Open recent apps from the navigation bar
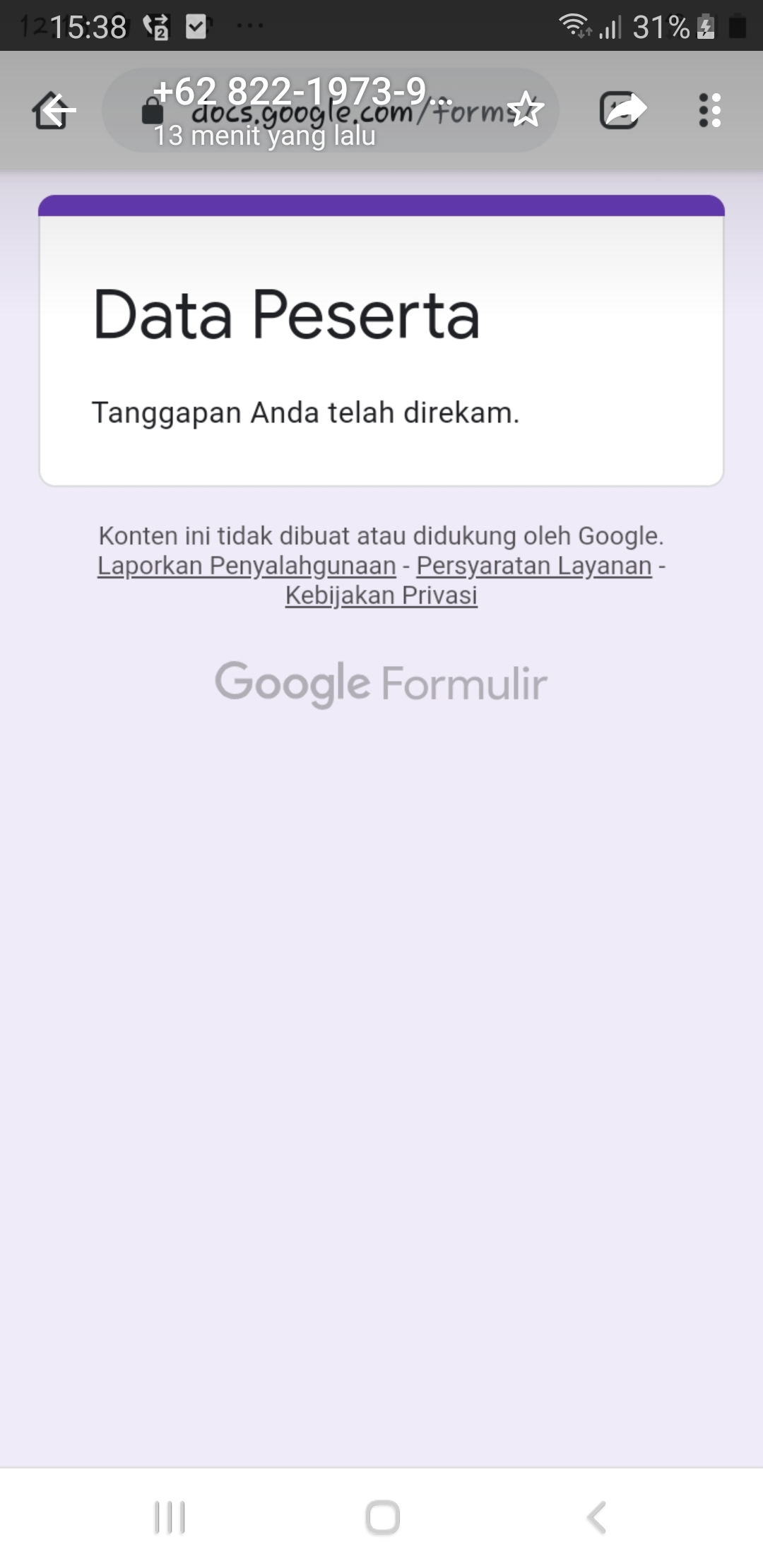Screen dimensions: 763x1568 pos(170,1517)
